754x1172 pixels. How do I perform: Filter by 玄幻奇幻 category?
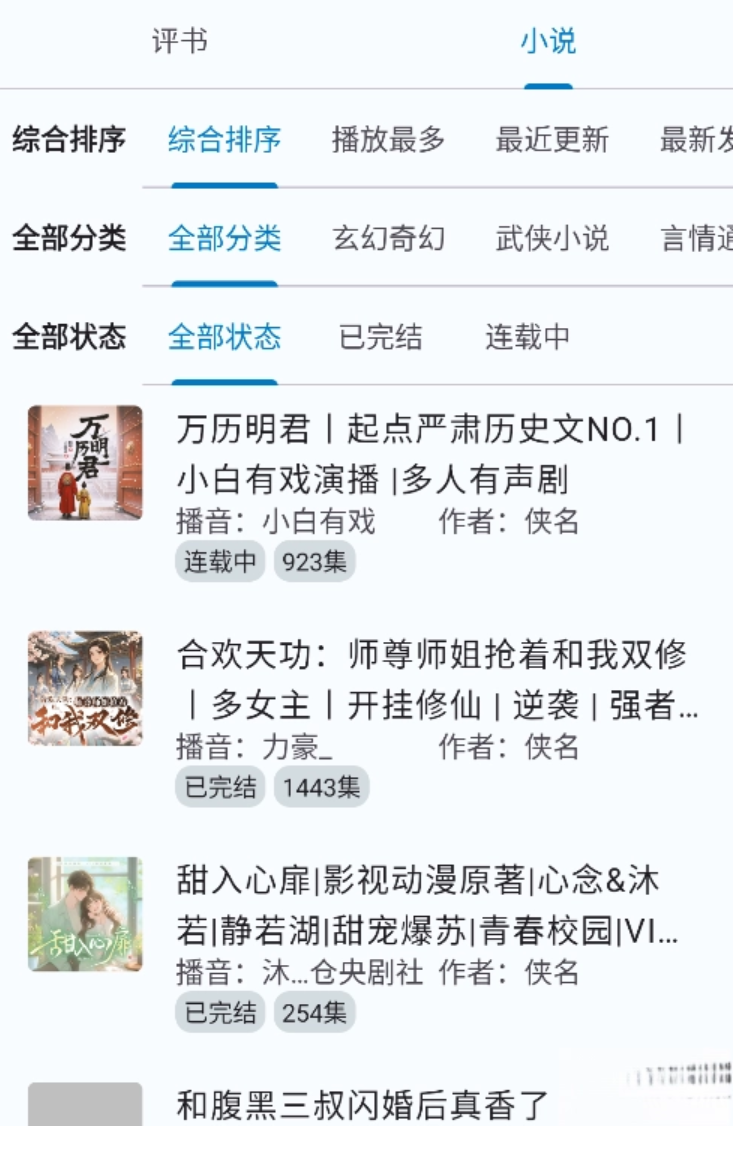coord(388,239)
